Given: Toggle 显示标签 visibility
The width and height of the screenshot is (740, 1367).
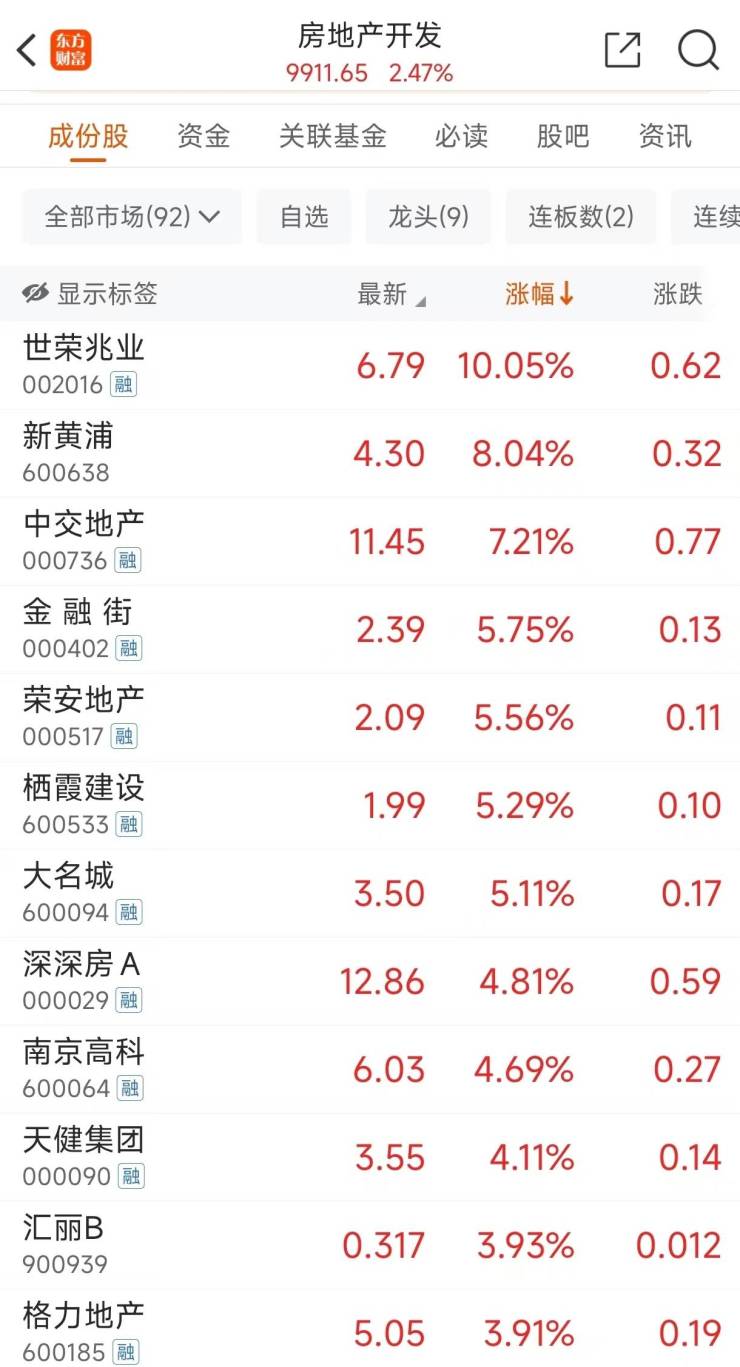Looking at the screenshot, I should (90, 294).
